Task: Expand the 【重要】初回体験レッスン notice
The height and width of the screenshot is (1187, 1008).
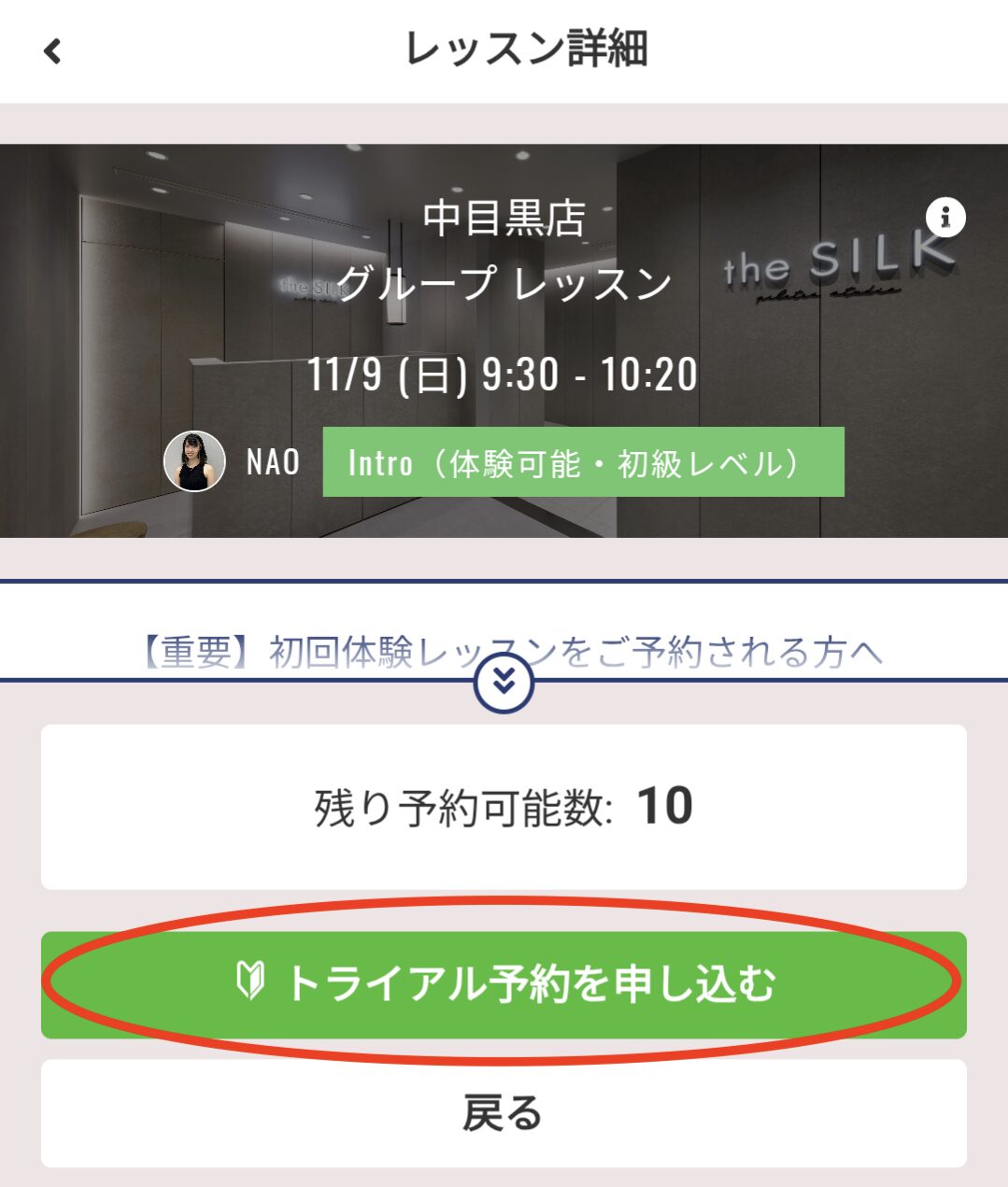Action: [504, 683]
